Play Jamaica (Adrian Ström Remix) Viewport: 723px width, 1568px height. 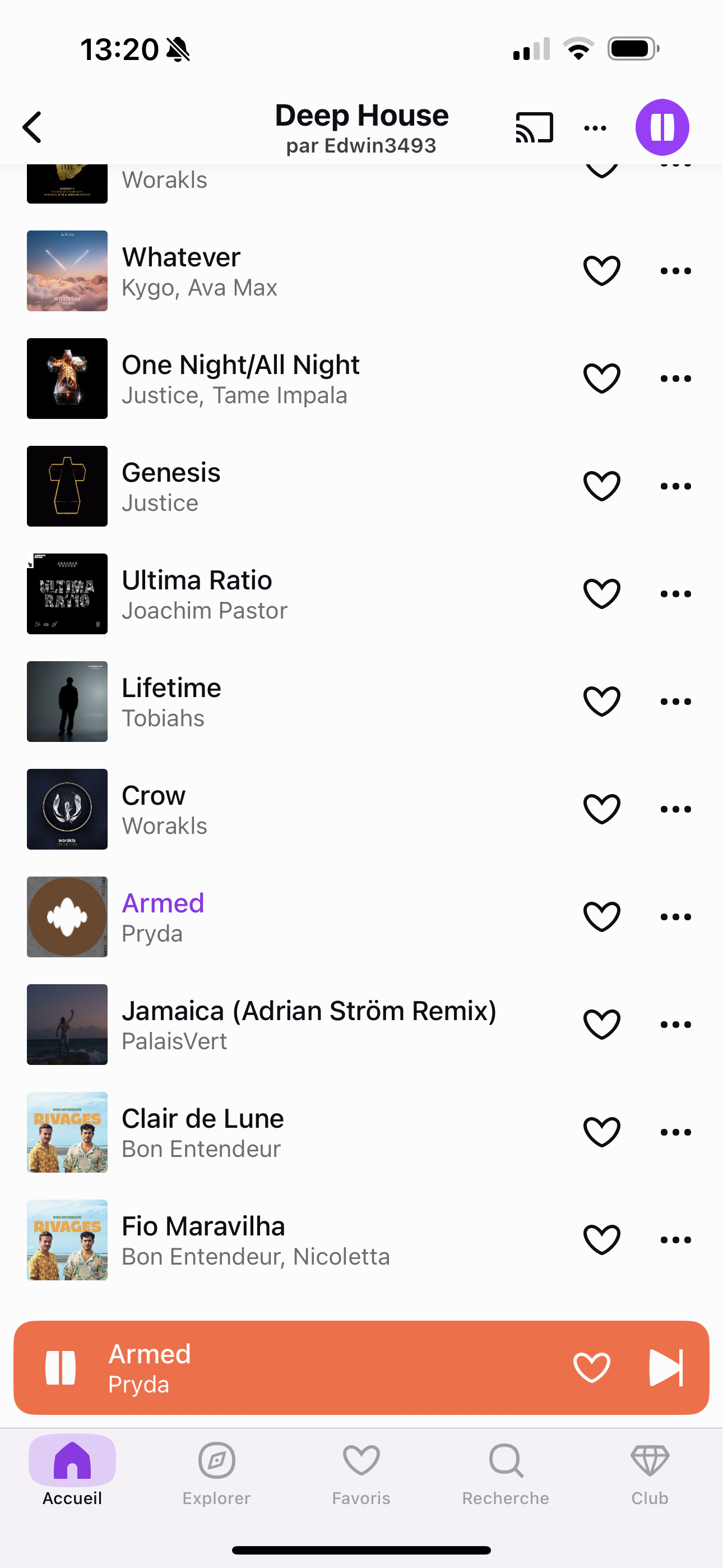pos(304,1025)
